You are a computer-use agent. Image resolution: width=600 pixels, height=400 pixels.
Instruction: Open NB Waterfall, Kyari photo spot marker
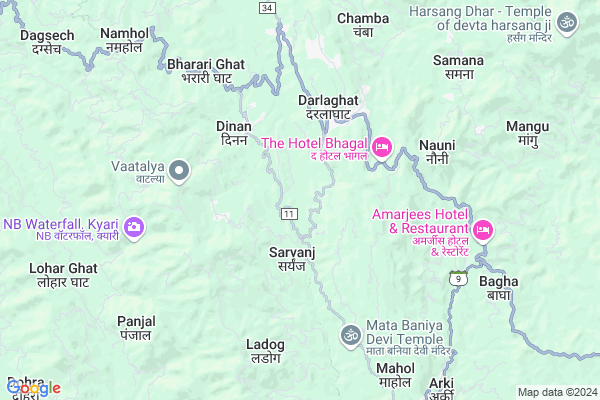134,229
